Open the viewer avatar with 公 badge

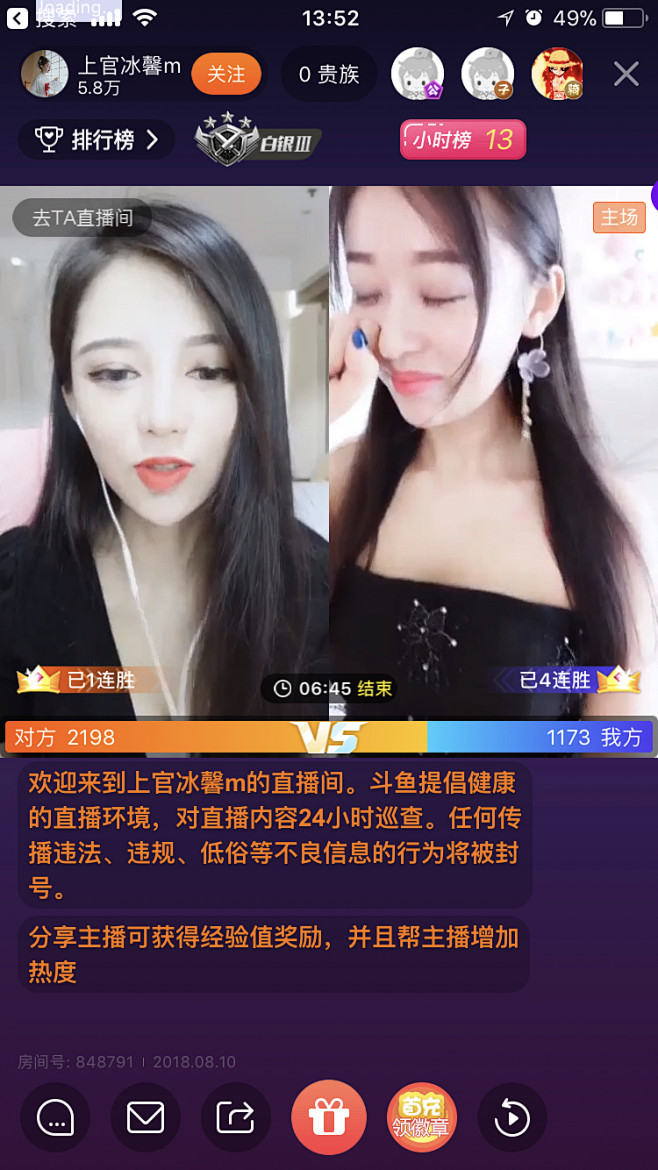pos(418,74)
